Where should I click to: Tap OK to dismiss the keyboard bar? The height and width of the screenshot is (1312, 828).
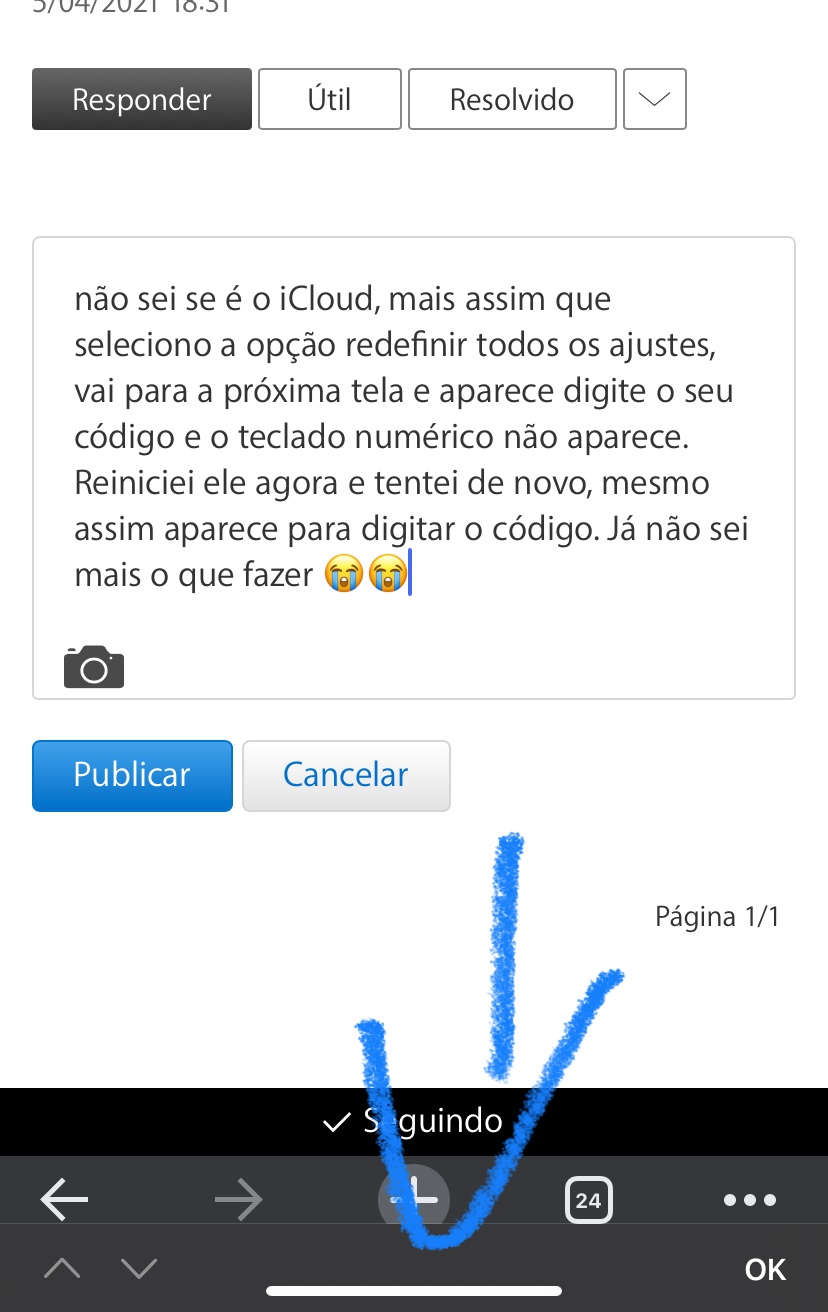tap(765, 1270)
